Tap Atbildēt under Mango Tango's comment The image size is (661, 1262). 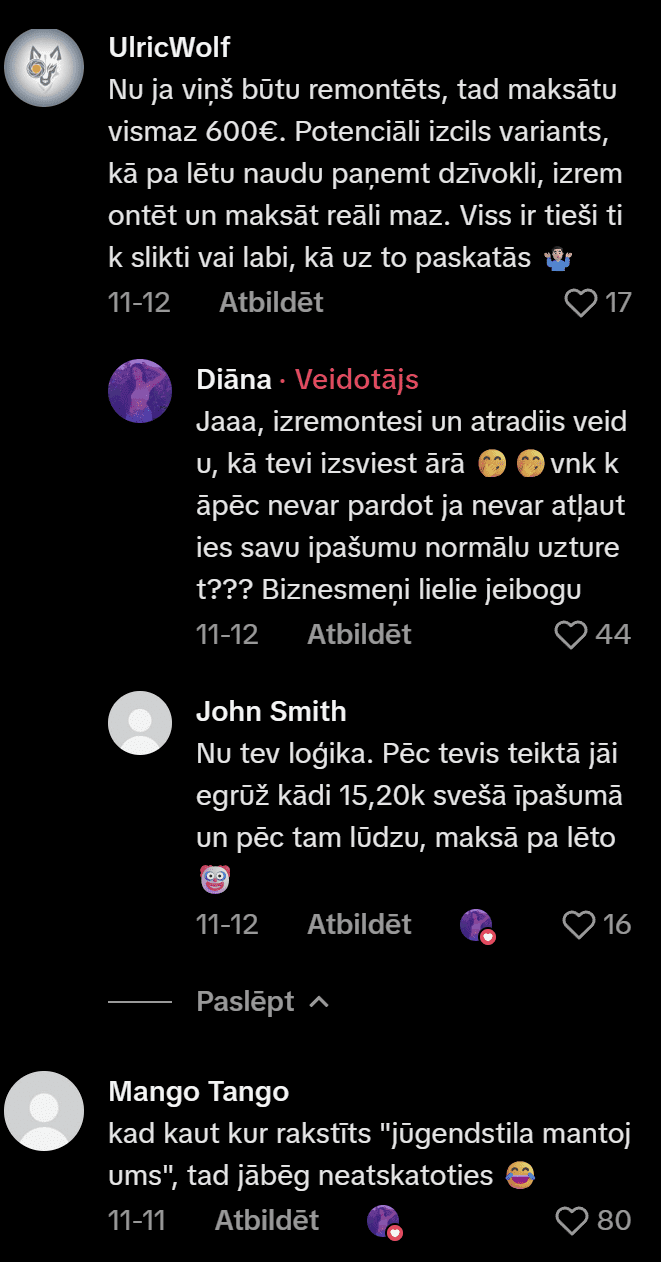267,1220
